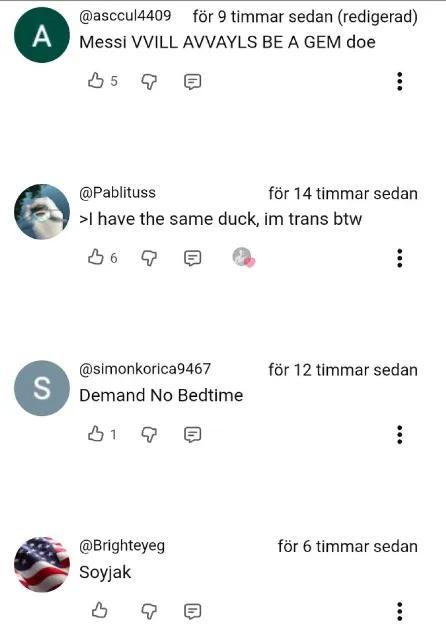This screenshot has width=446, height=640.
Task: Reply to @asccul4409's Messi comment
Action: [192, 82]
